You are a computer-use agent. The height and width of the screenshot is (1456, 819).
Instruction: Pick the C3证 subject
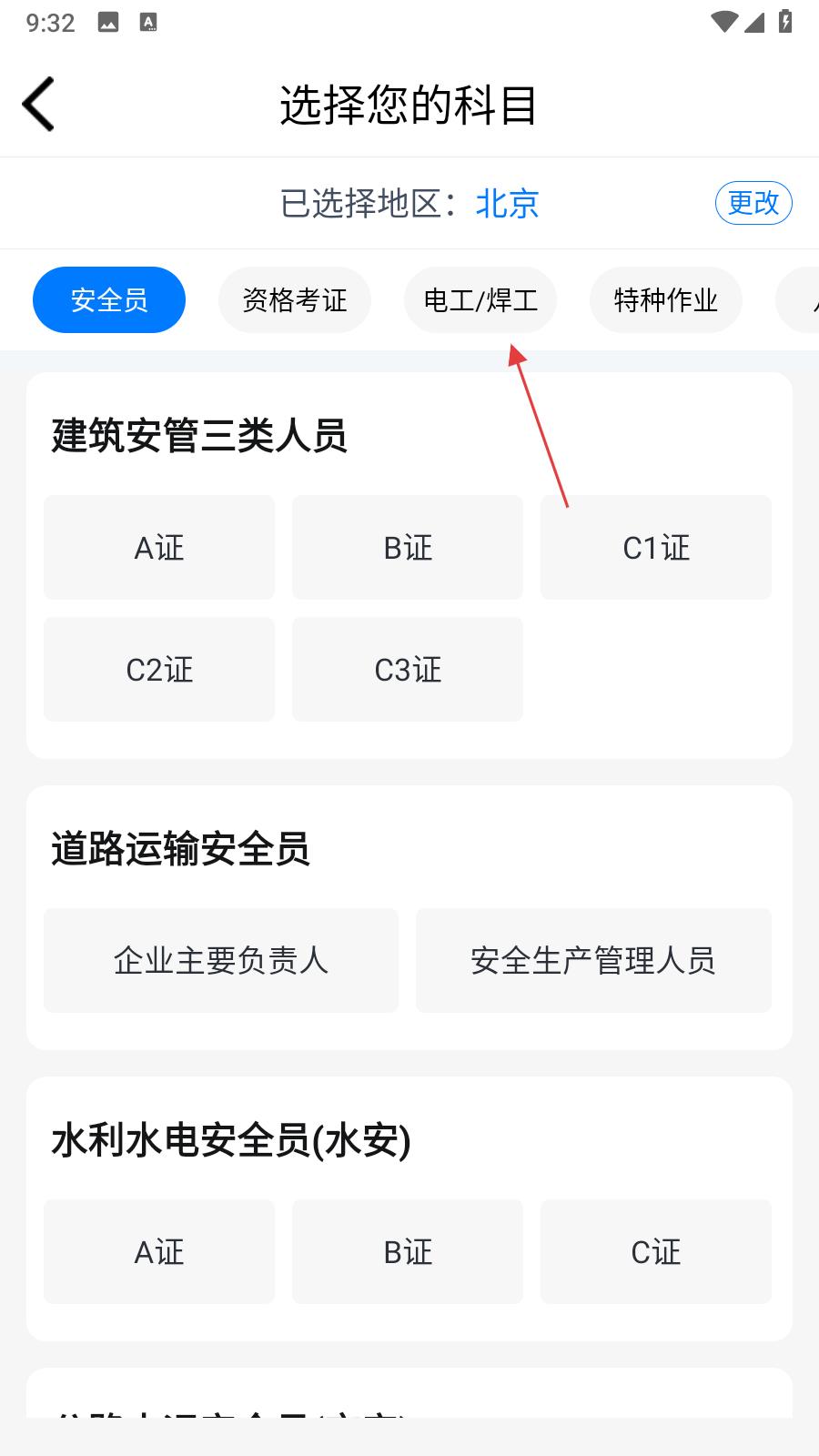click(408, 670)
